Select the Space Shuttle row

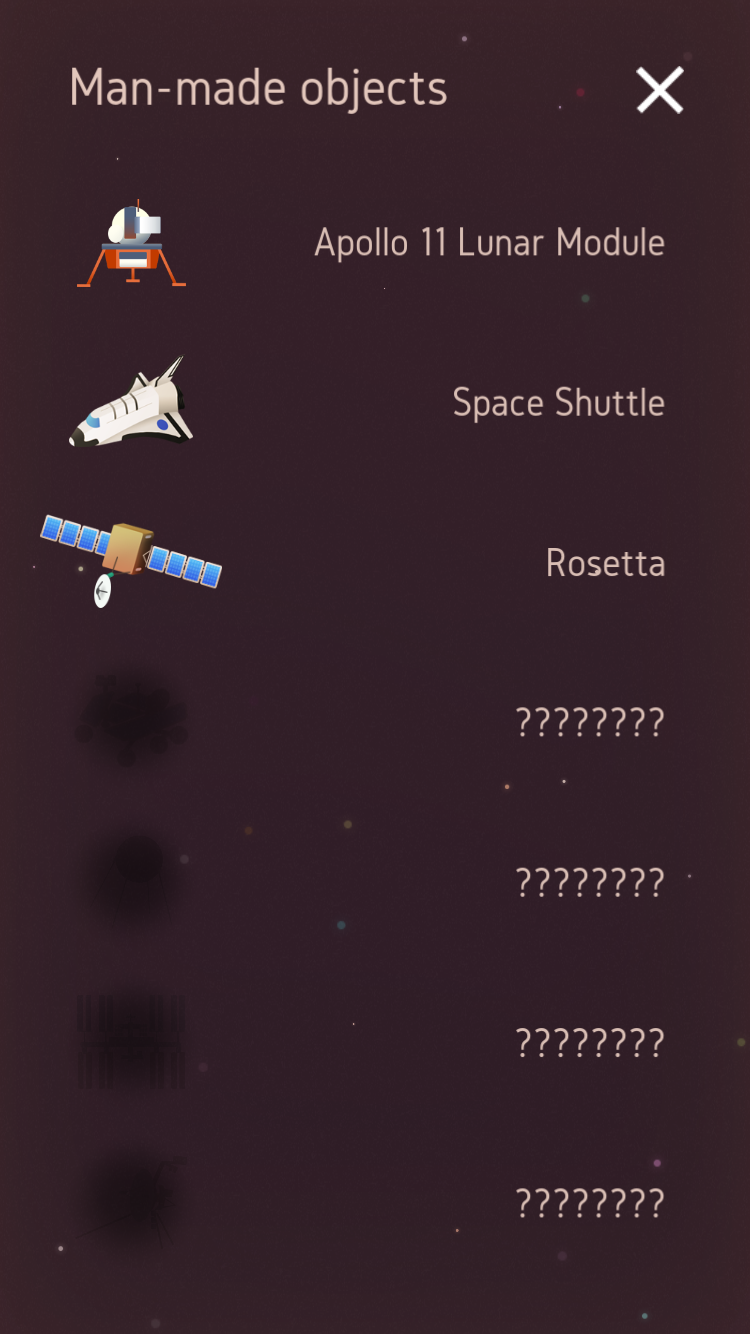coord(557,403)
